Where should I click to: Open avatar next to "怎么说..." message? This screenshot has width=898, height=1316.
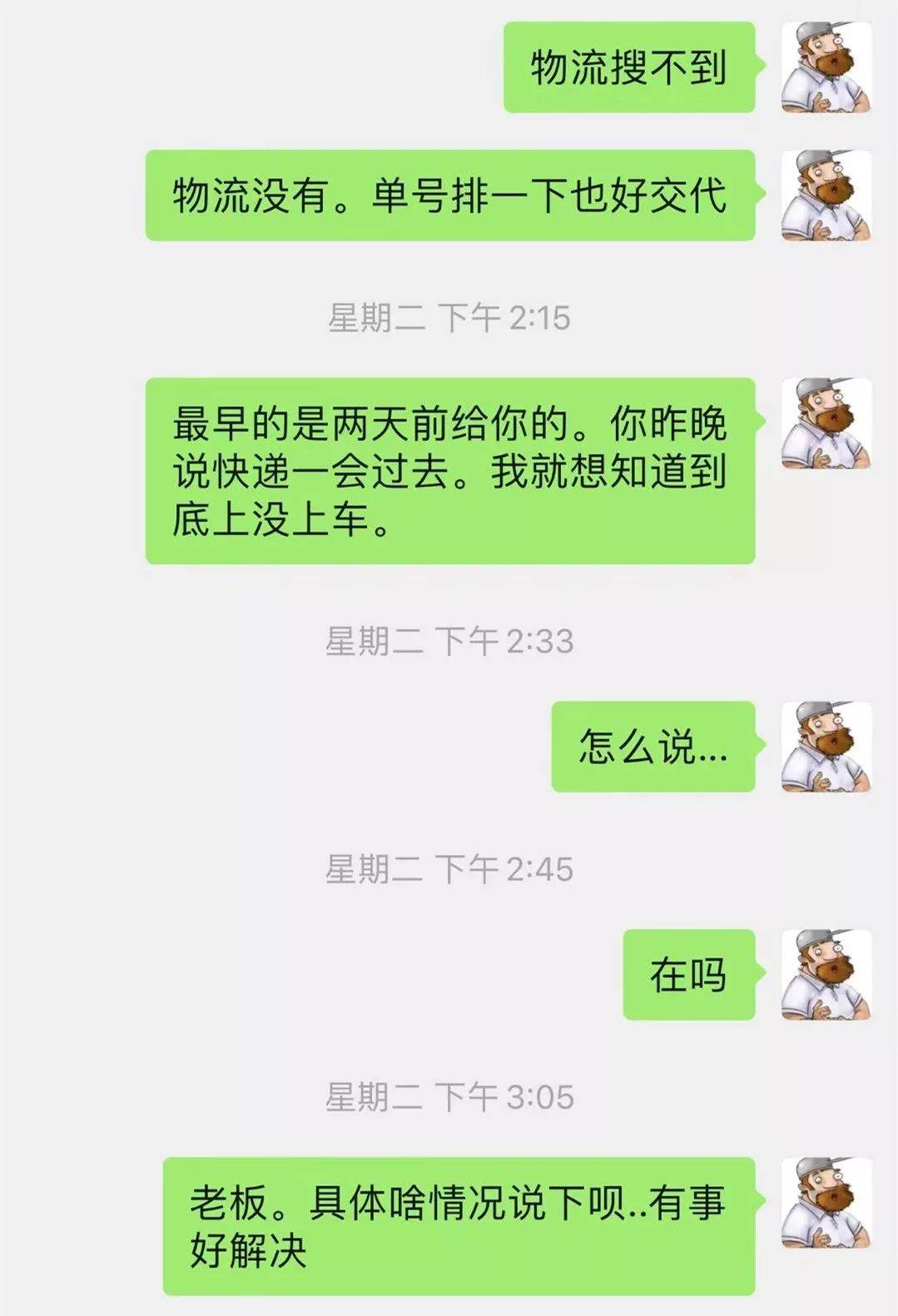[826, 747]
